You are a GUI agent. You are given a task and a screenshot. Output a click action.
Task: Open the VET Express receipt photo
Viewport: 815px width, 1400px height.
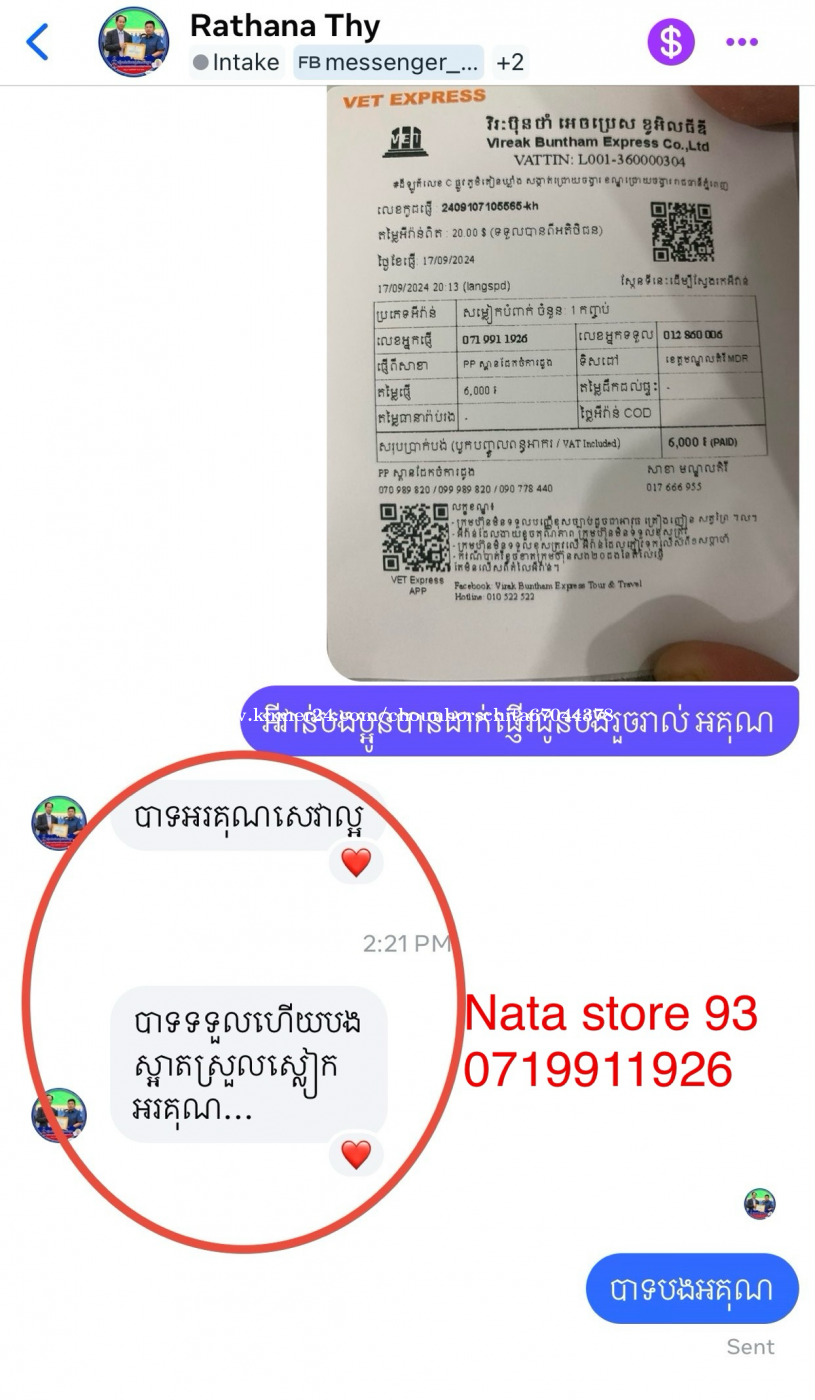click(x=562, y=380)
